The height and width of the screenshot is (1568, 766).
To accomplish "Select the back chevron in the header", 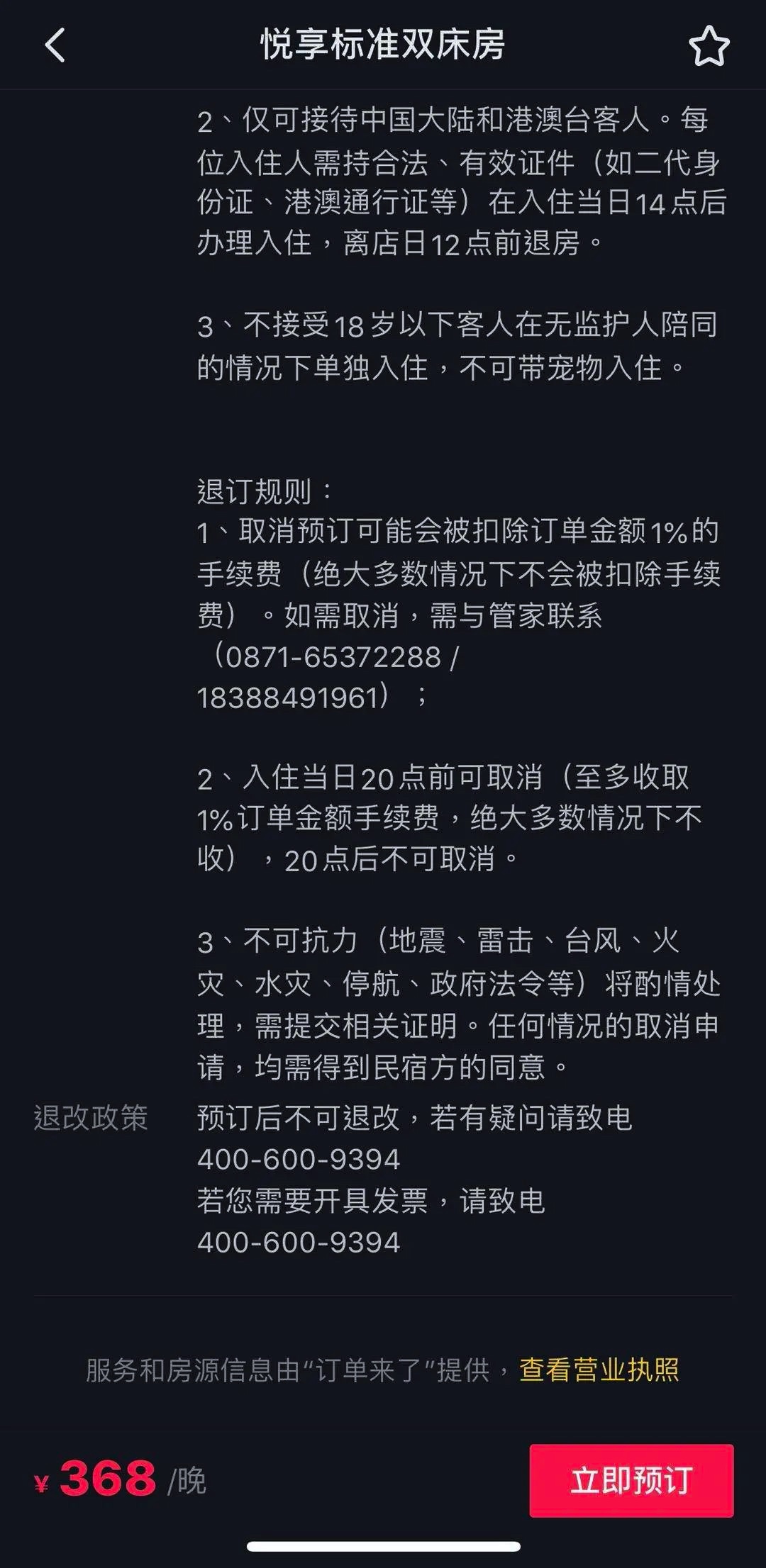I will coord(55,44).
